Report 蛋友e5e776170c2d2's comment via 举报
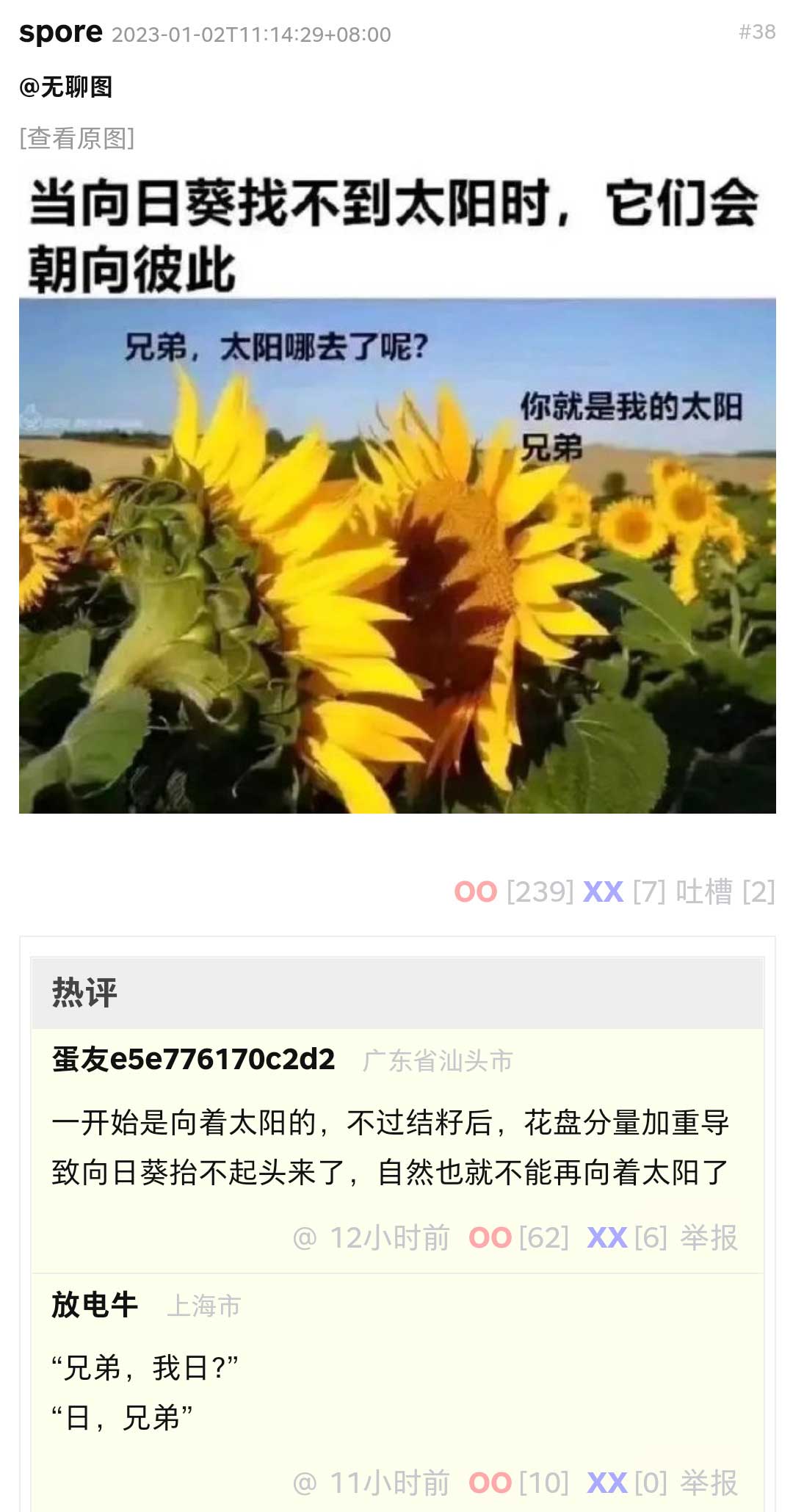 (x=709, y=1238)
